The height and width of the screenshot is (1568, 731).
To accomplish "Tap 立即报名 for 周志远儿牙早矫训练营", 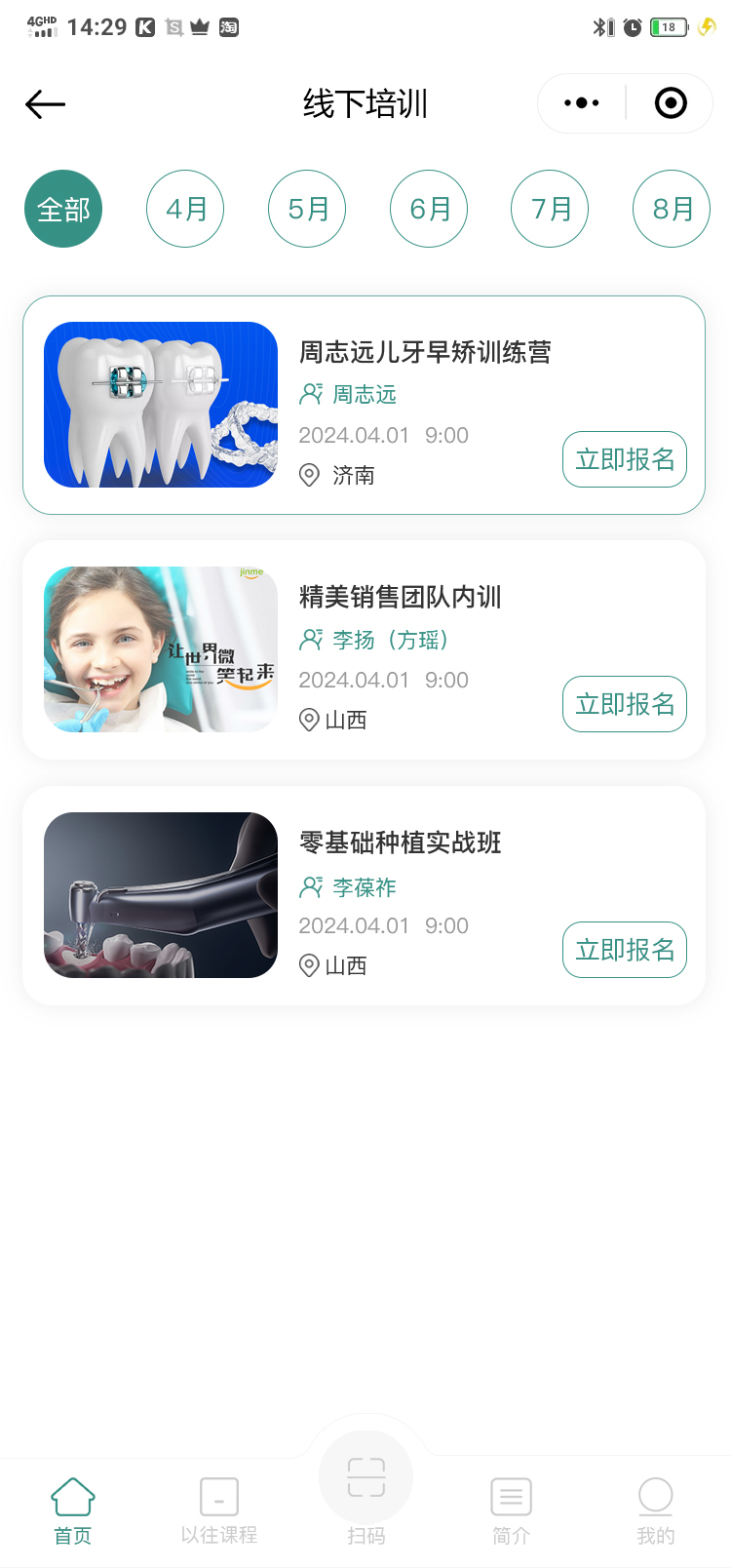I will [x=625, y=459].
